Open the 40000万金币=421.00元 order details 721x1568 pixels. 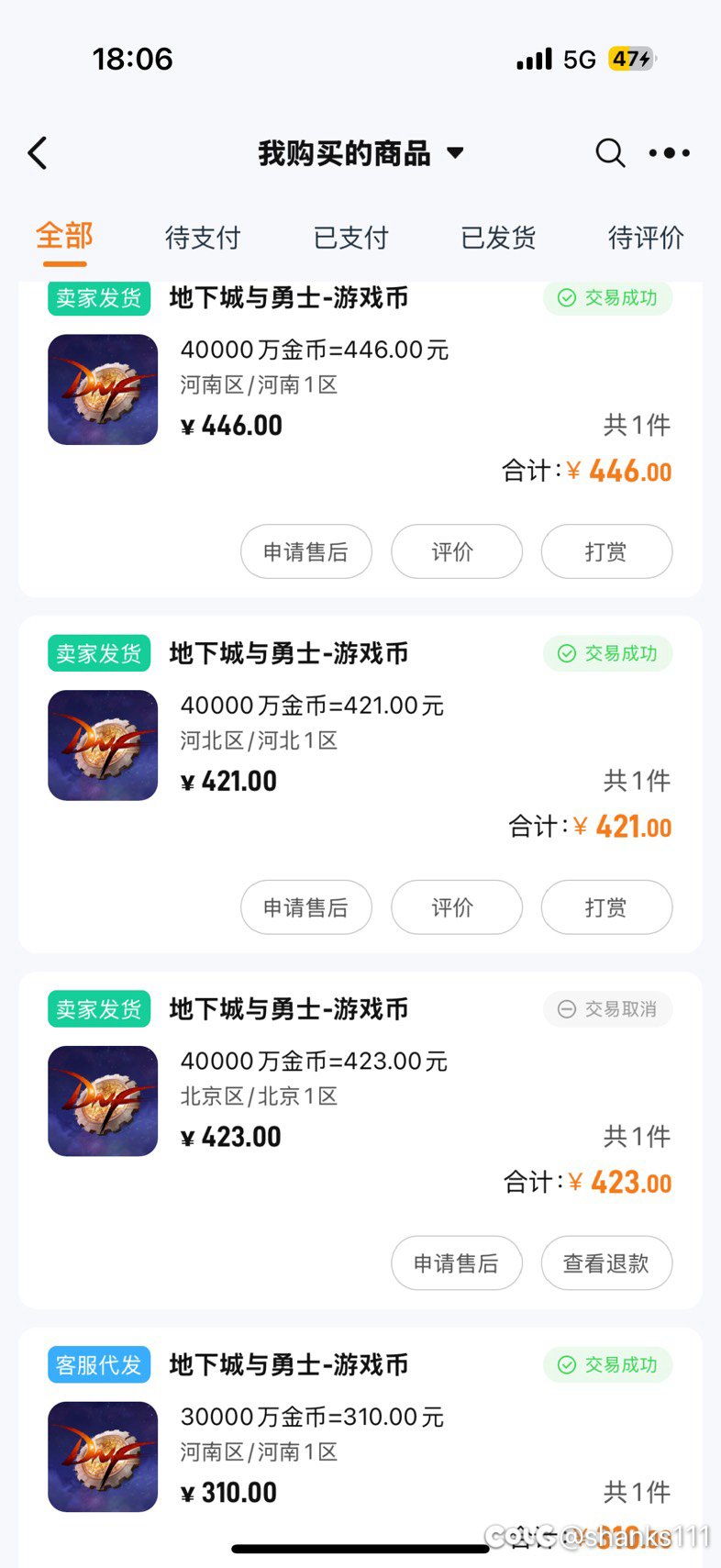[312, 706]
